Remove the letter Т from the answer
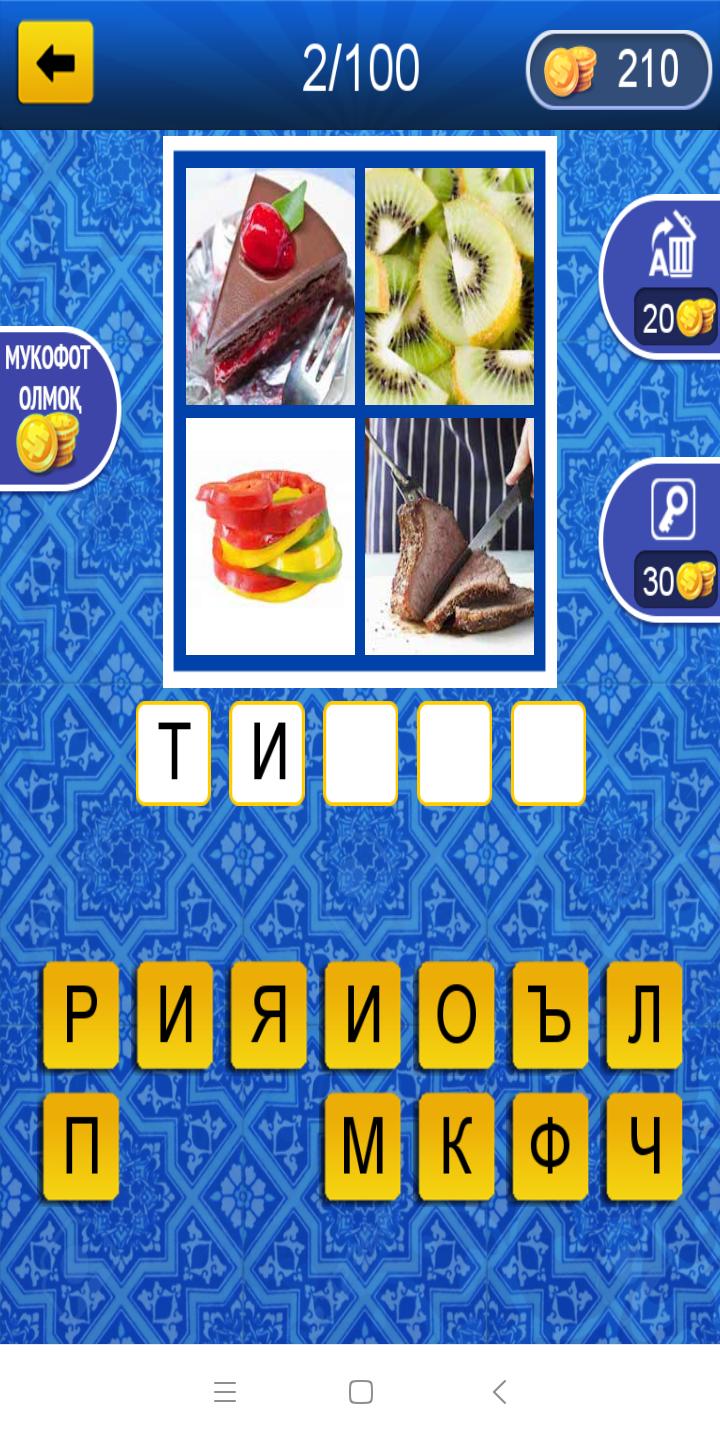Screen dimensions: 720x1440 174,753
